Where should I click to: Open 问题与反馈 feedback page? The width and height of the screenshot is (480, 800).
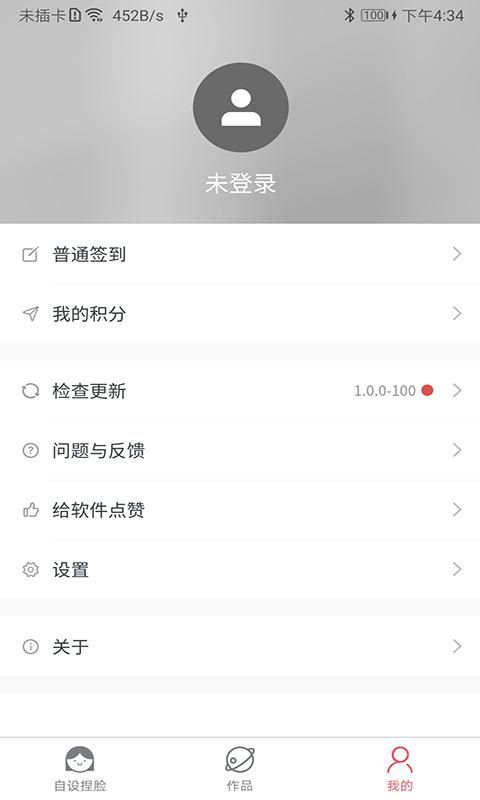[x=240, y=451]
